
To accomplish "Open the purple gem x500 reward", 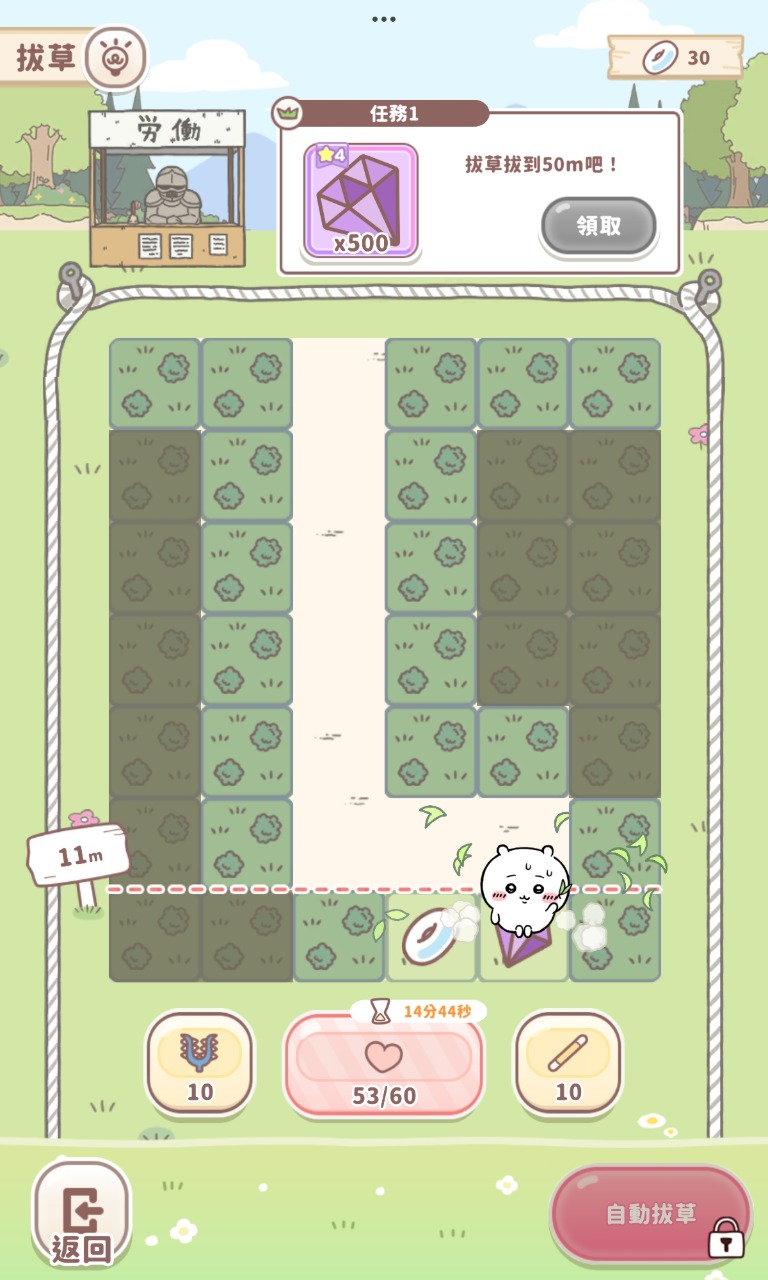I will (360, 201).
